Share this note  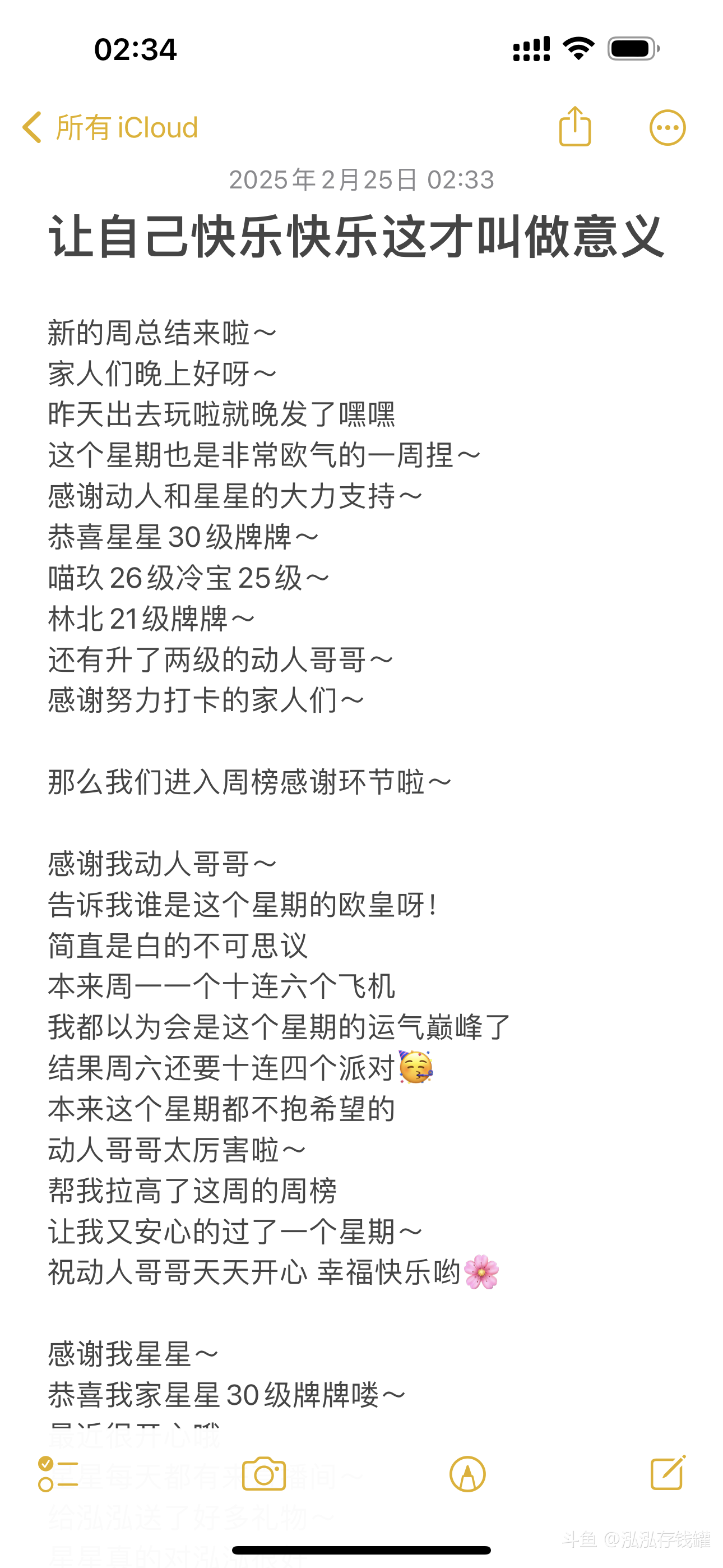click(575, 127)
